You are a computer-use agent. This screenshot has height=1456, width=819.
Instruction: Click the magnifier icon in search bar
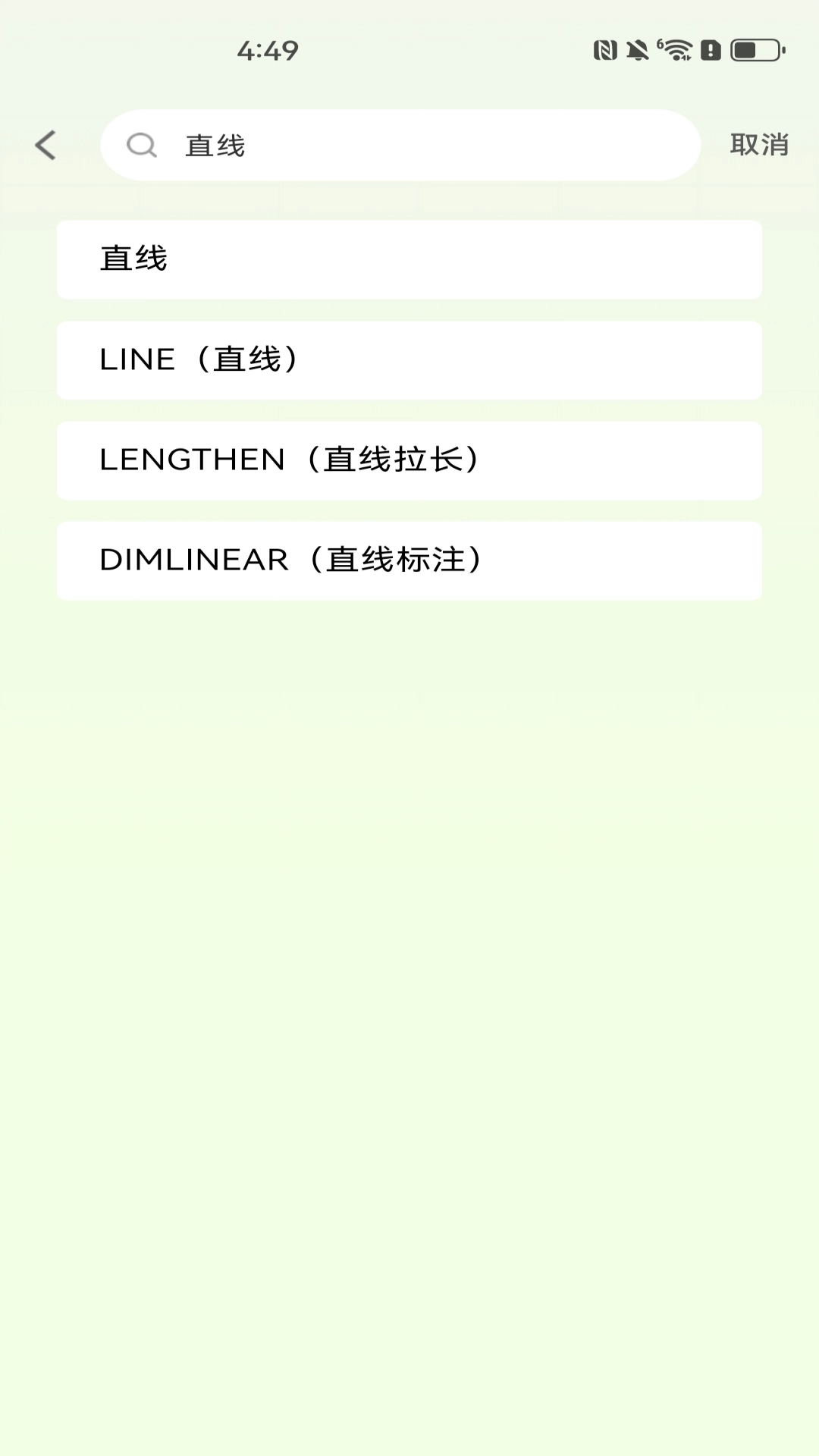(x=141, y=145)
